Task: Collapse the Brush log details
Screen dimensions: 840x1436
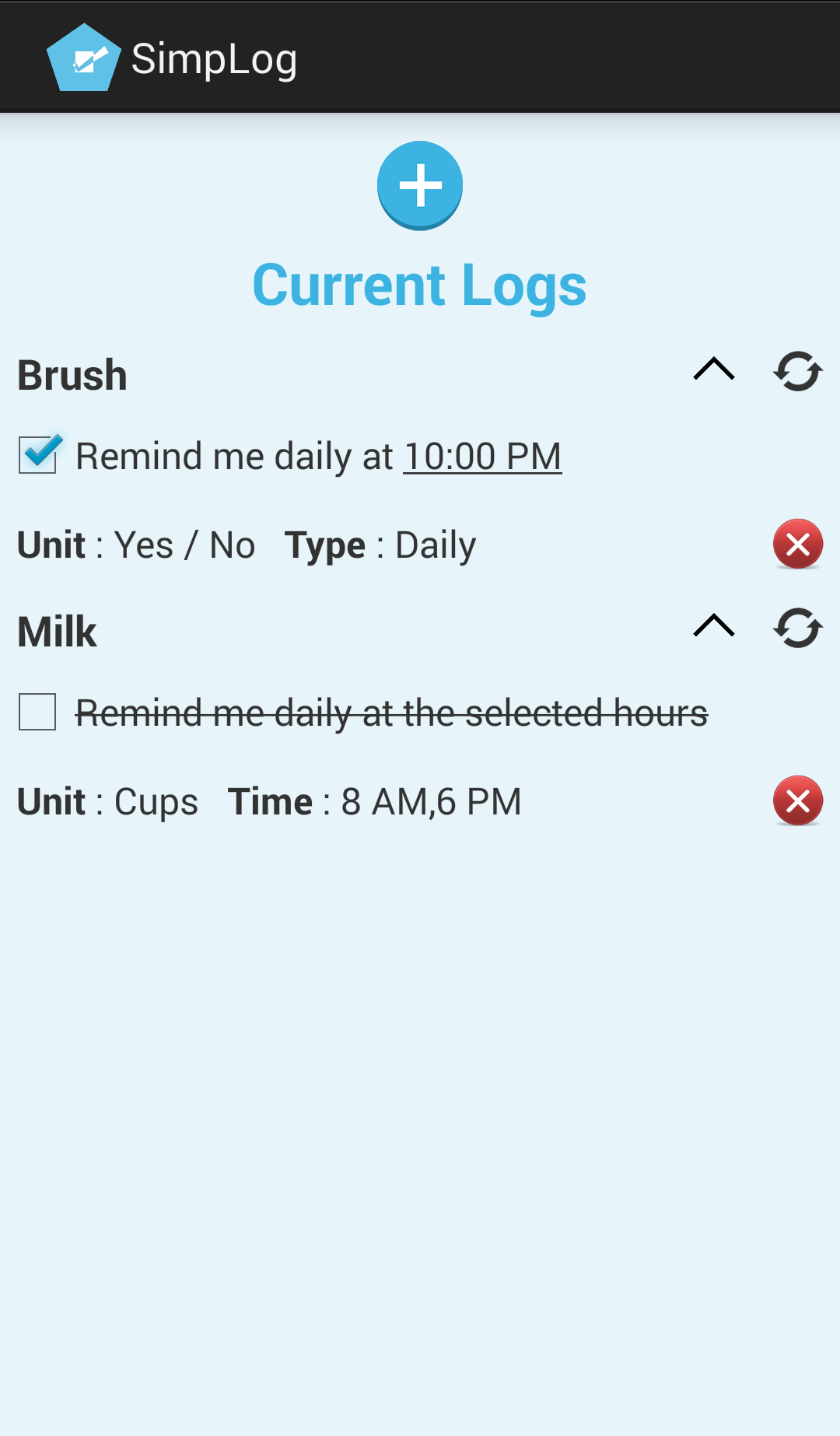Action: tap(713, 369)
